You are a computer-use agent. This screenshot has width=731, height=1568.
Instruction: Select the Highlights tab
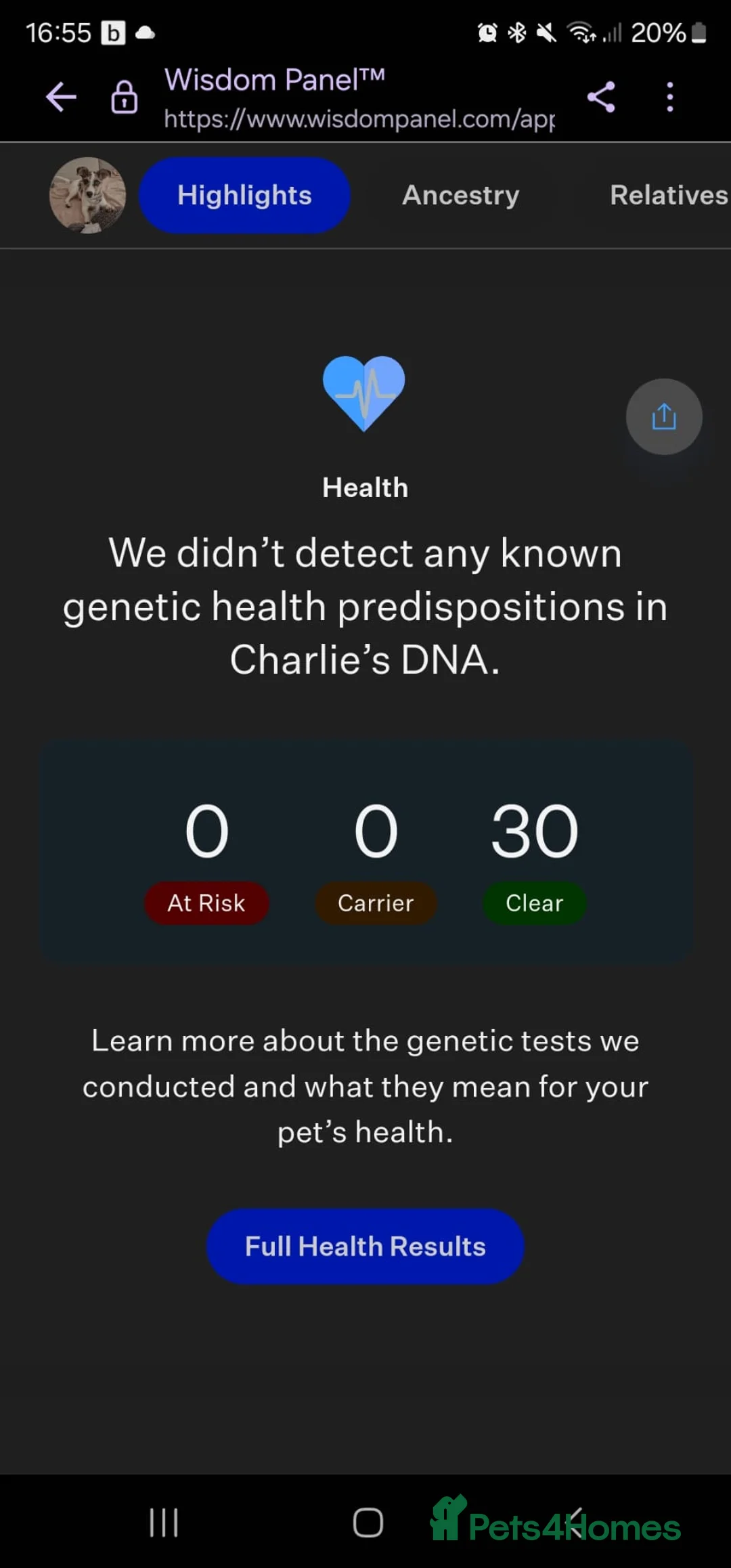click(244, 195)
